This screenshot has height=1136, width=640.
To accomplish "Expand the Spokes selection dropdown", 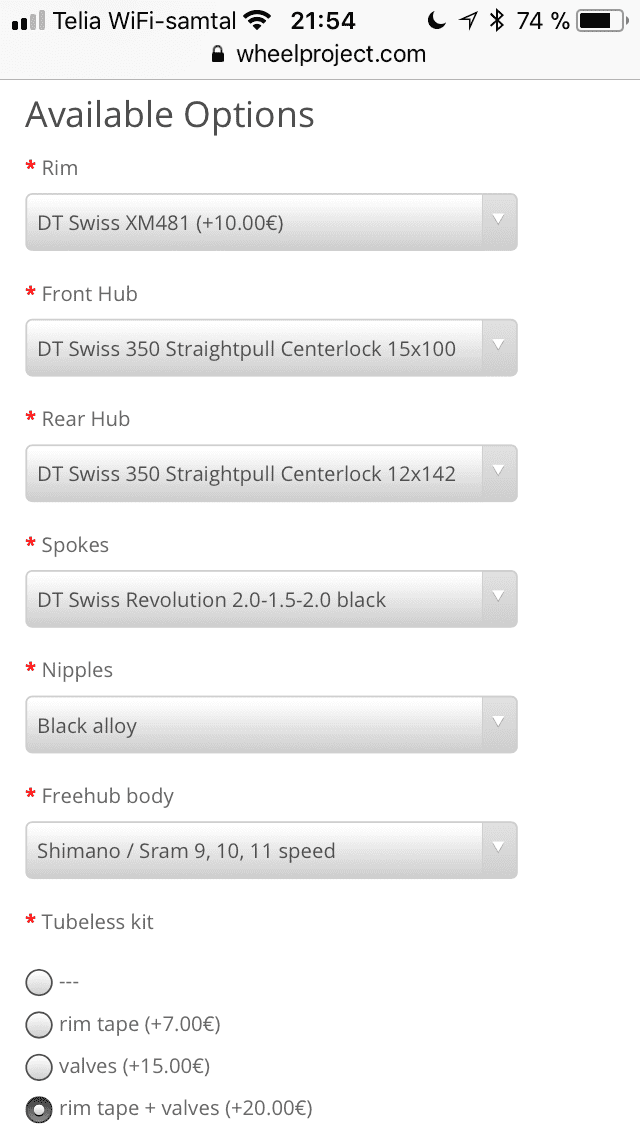I will (271, 599).
